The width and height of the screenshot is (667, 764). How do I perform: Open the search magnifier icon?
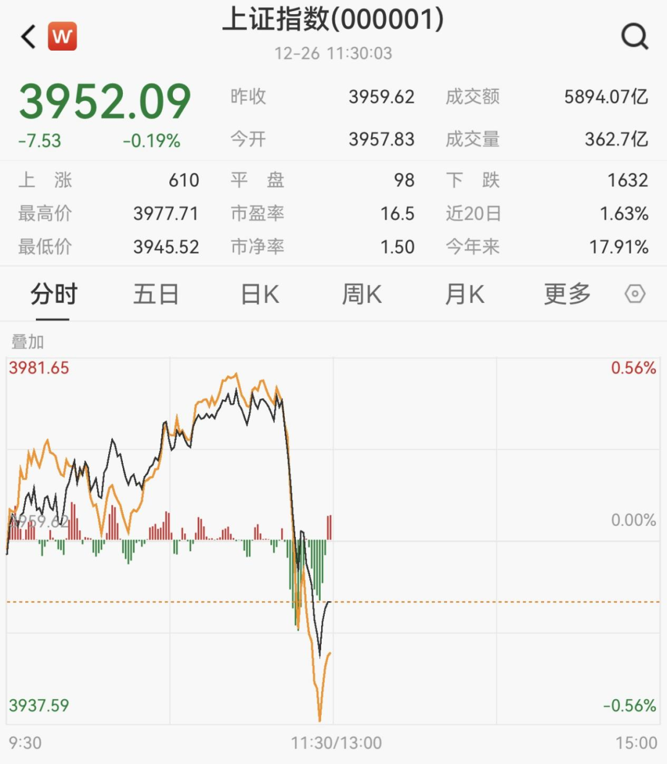(x=635, y=37)
